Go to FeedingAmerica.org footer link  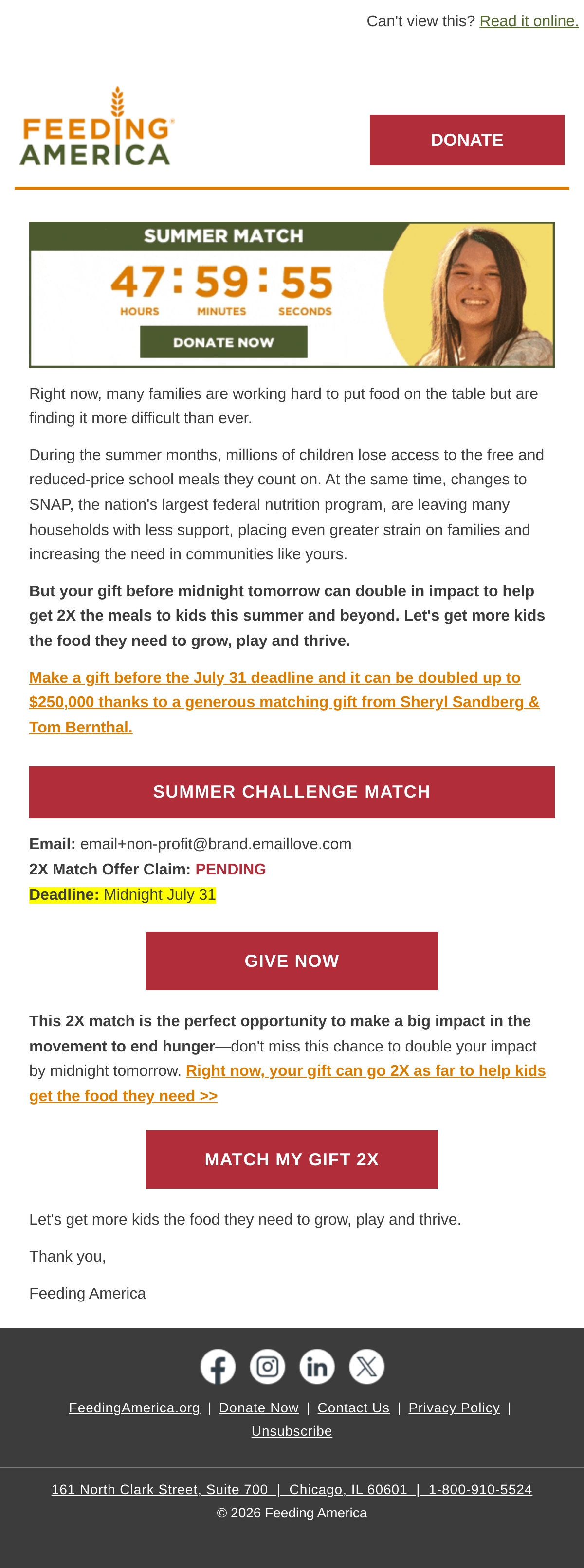(x=135, y=1408)
